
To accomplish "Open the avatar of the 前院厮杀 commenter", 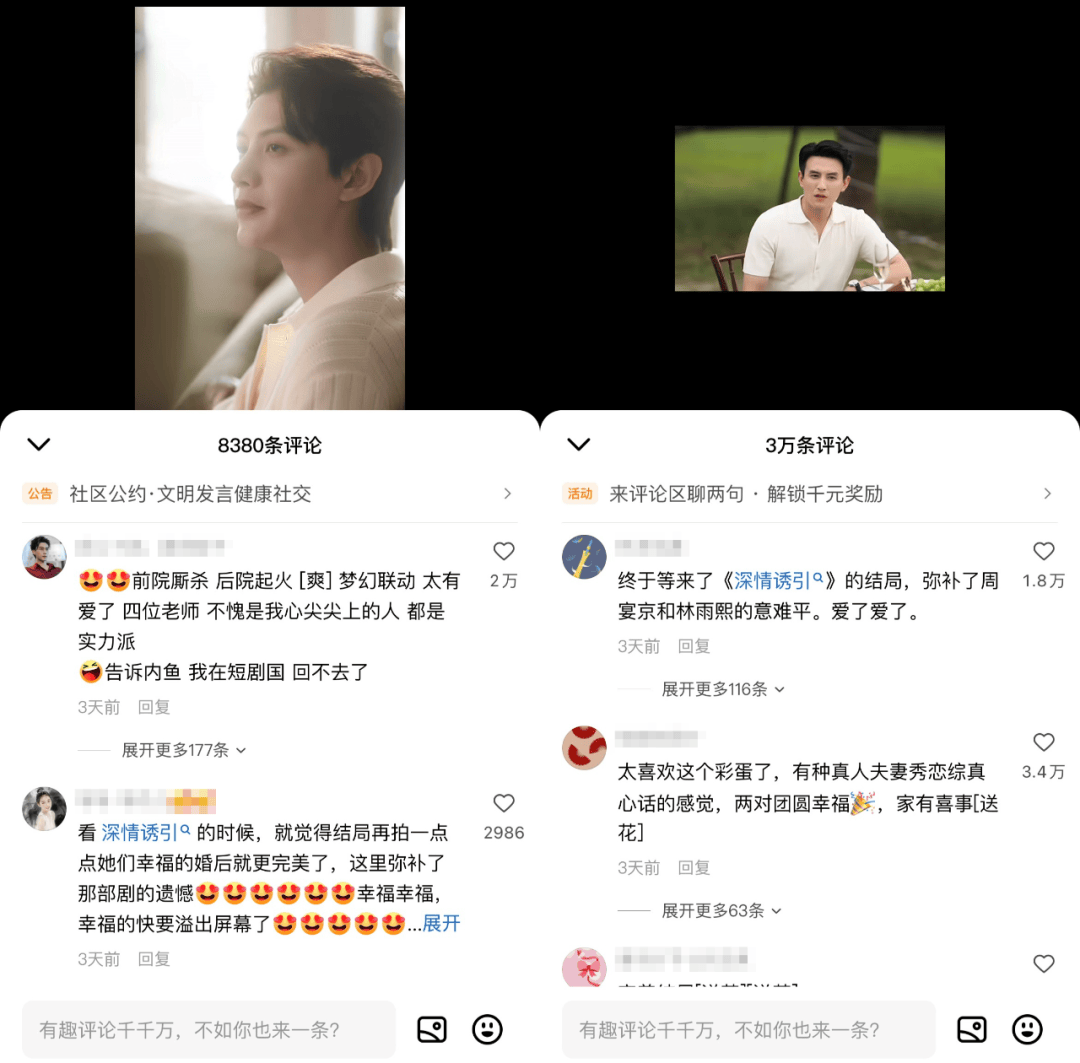I will tap(44, 557).
